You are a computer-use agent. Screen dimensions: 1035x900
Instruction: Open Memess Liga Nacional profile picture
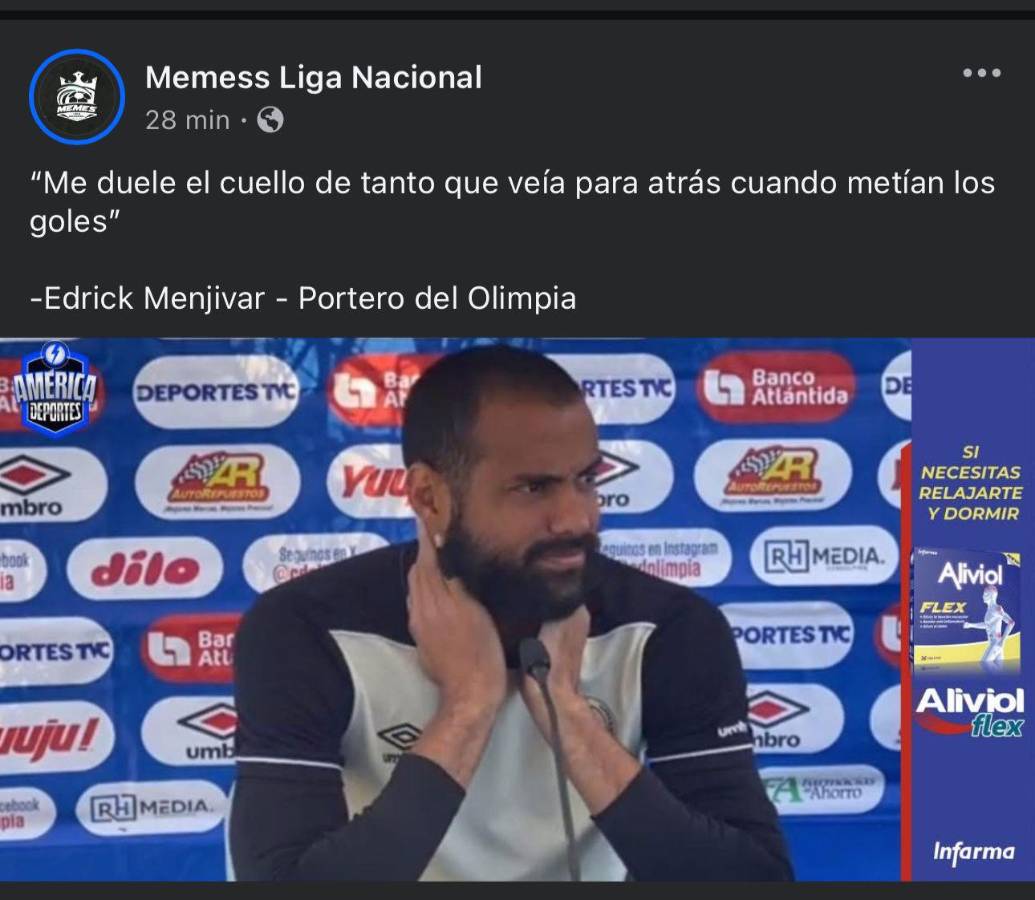pos(77,97)
